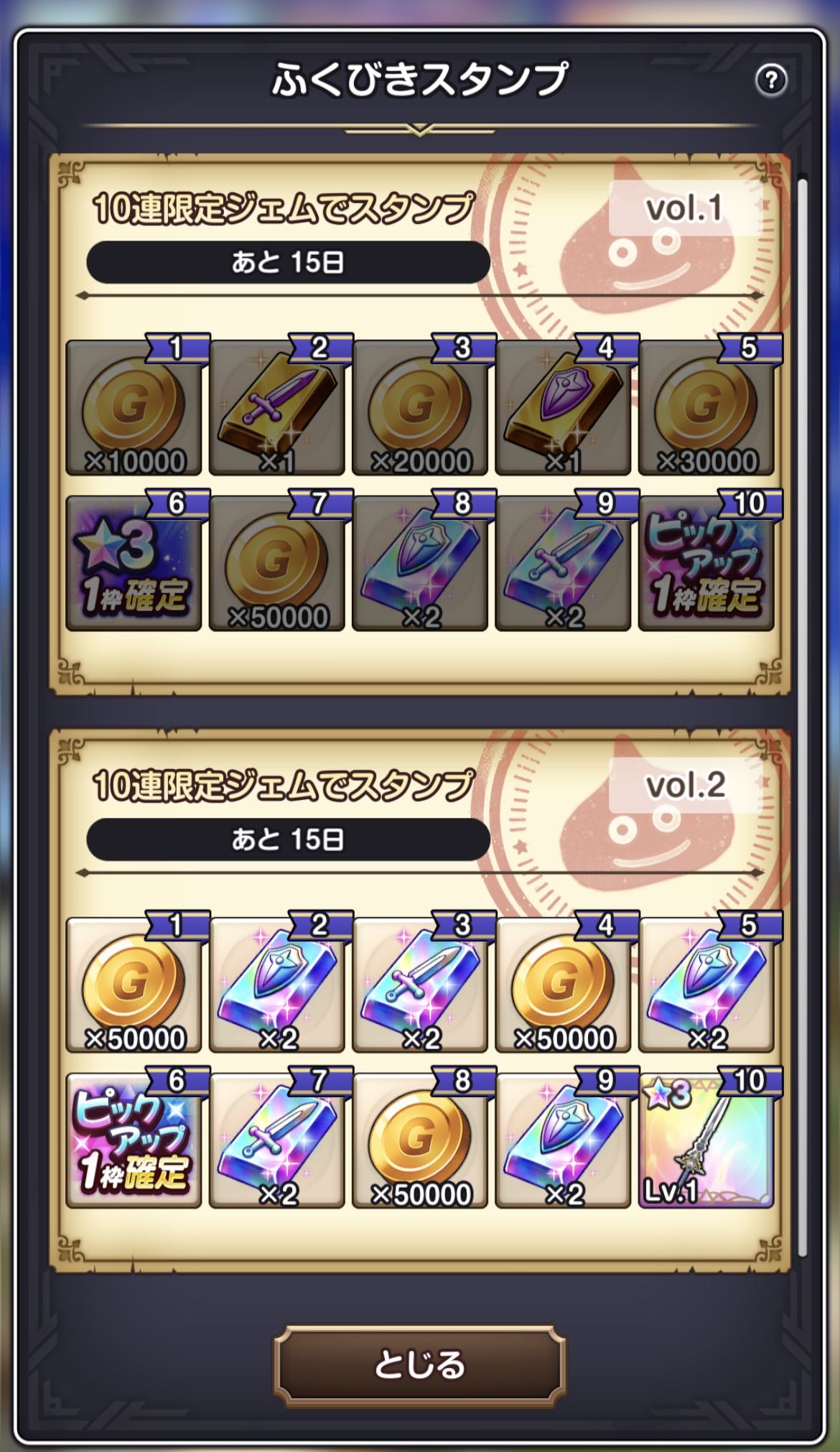
Task: View vol.2 stamp 10 ★3 weapon reward
Action: point(706,1142)
